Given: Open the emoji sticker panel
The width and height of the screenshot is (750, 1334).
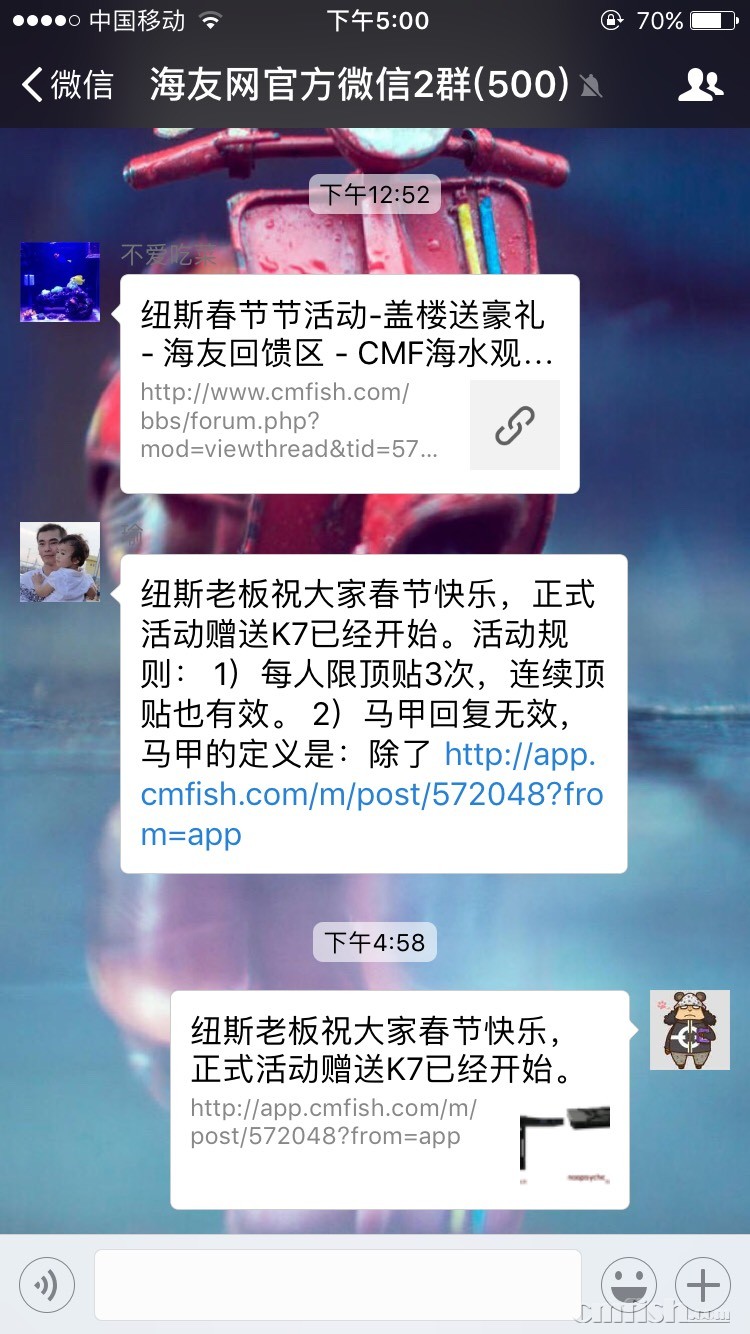Looking at the screenshot, I should click(x=629, y=1284).
